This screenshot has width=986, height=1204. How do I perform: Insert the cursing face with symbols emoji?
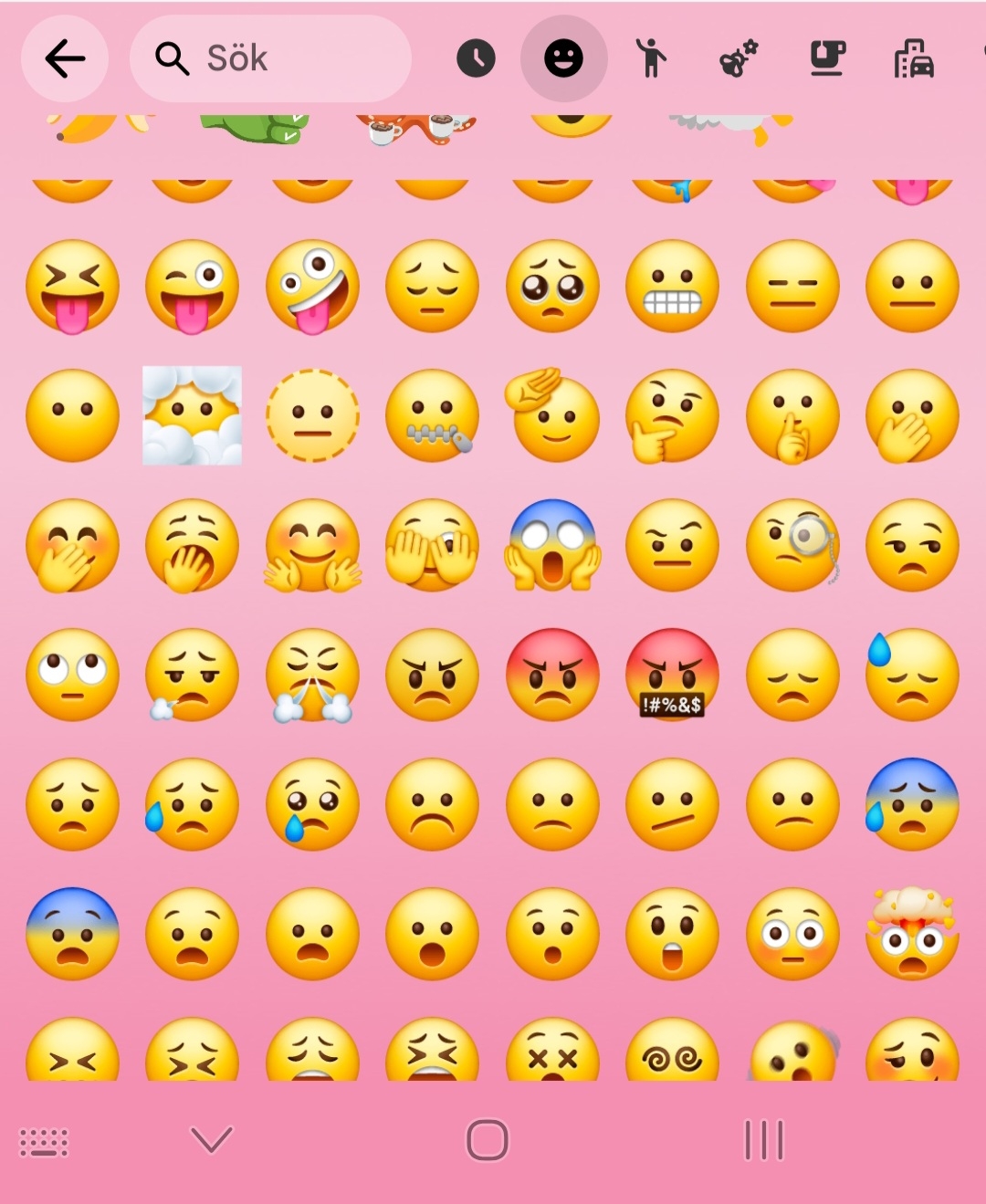[672, 675]
